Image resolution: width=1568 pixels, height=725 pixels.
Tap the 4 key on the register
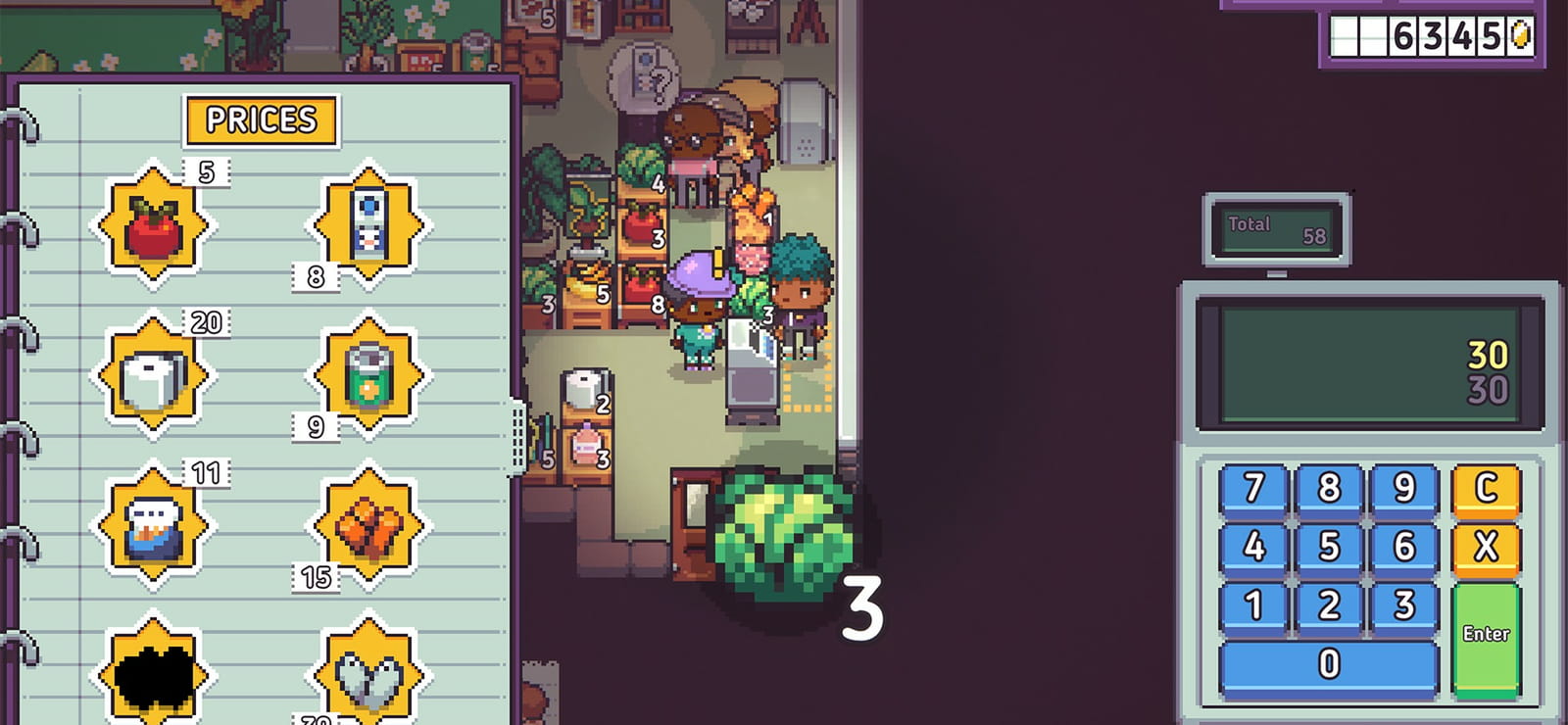(1253, 548)
